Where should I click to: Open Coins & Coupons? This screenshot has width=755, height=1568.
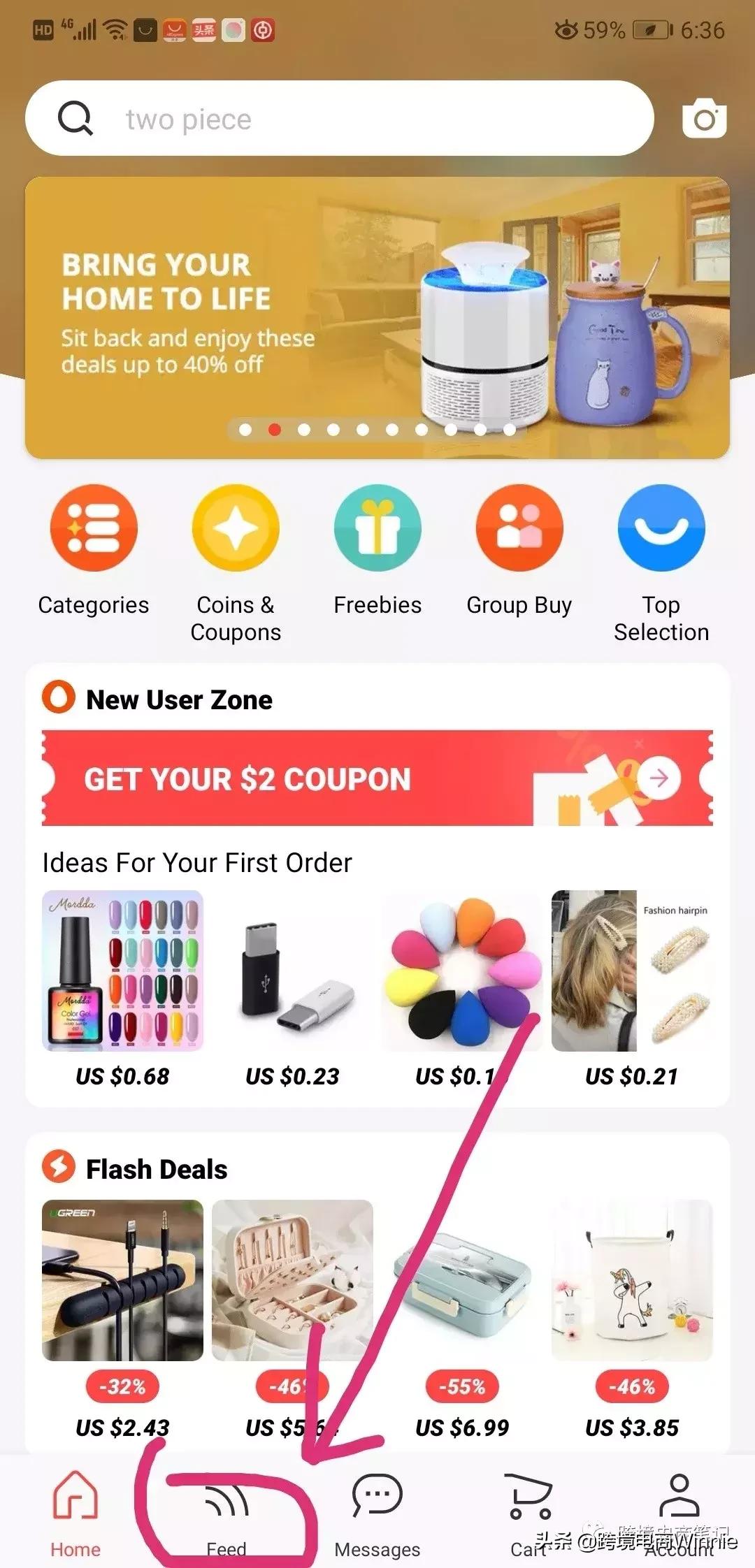pyautogui.click(x=236, y=529)
